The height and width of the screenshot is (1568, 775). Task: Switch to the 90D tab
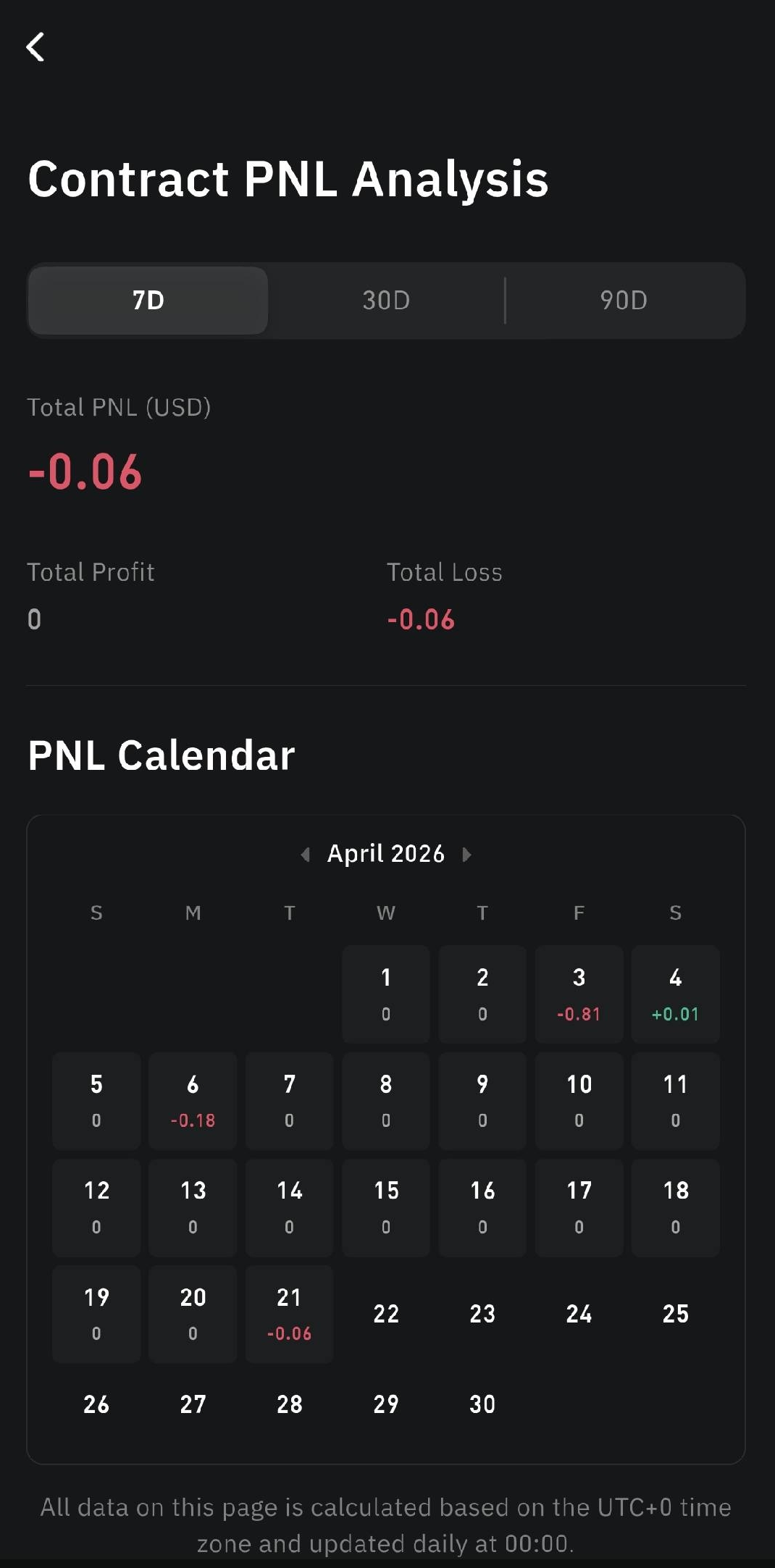tap(624, 300)
